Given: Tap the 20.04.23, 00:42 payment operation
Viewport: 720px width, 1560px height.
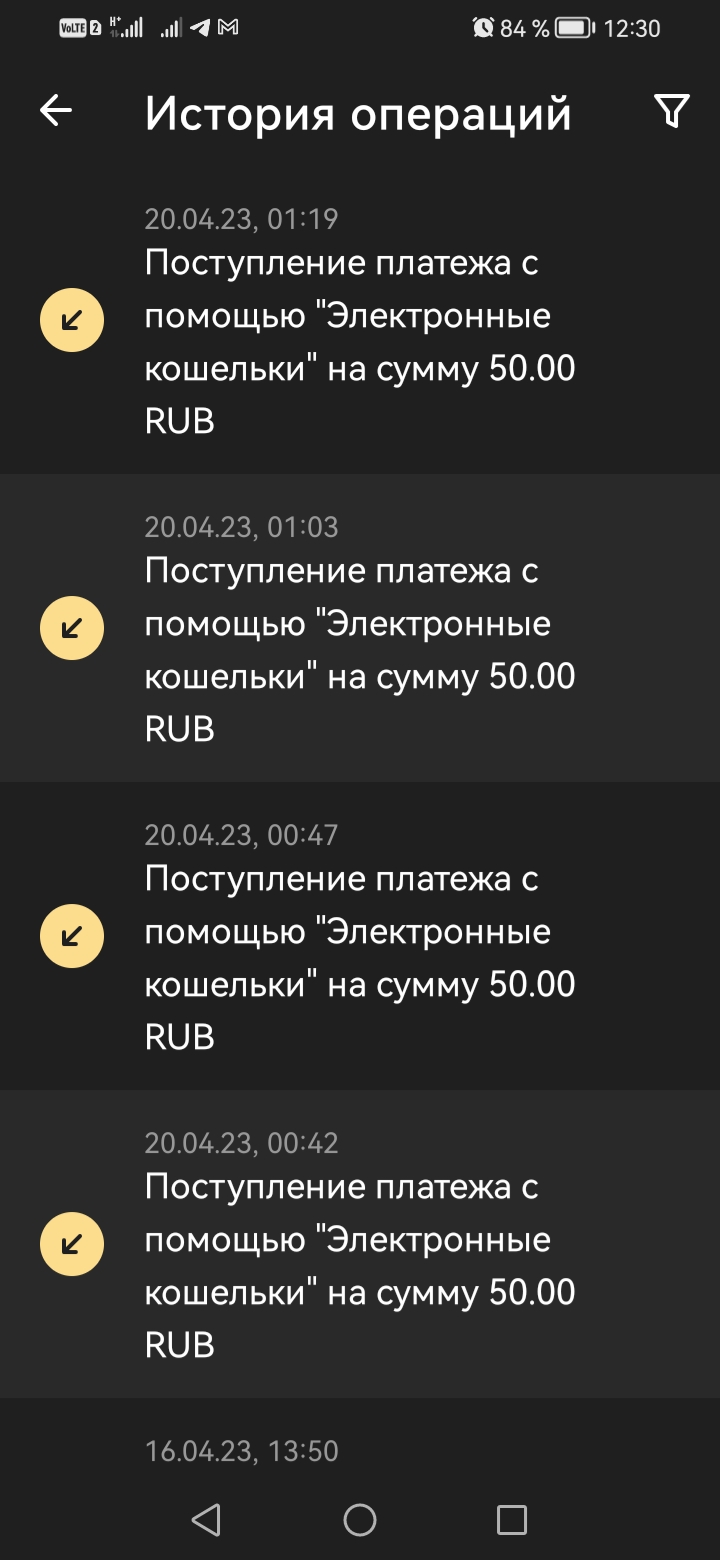Looking at the screenshot, I should click(x=360, y=1244).
